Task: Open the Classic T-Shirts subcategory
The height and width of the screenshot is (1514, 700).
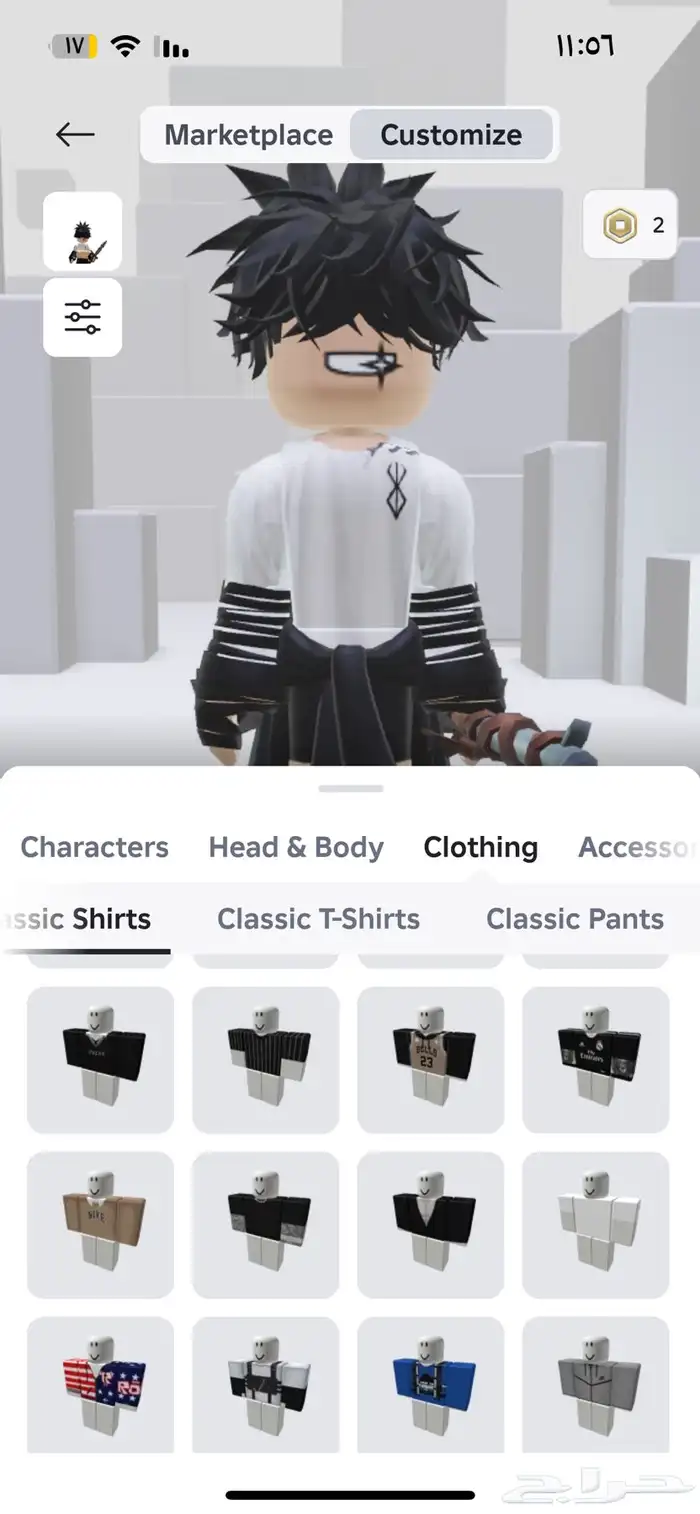Action: [318, 919]
